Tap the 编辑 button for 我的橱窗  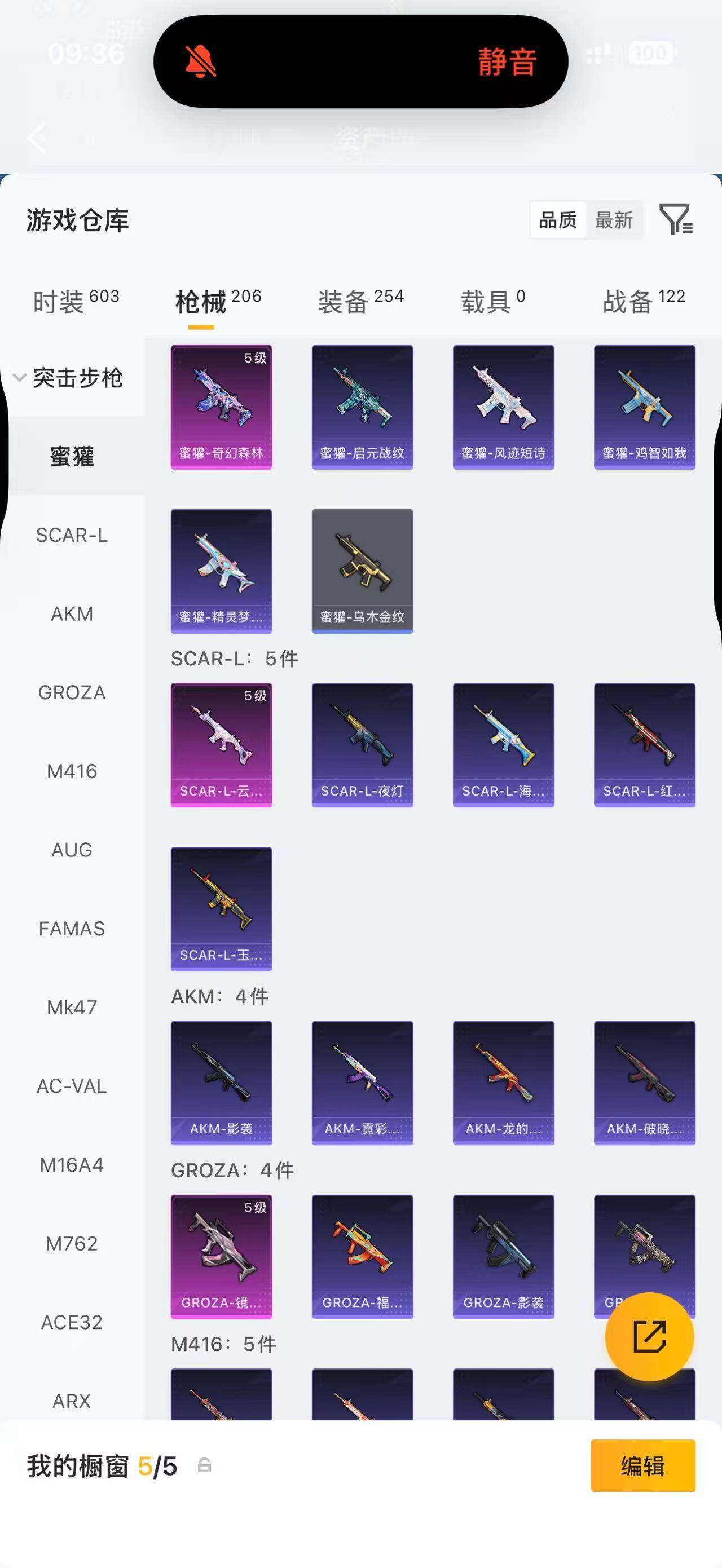(x=643, y=1466)
